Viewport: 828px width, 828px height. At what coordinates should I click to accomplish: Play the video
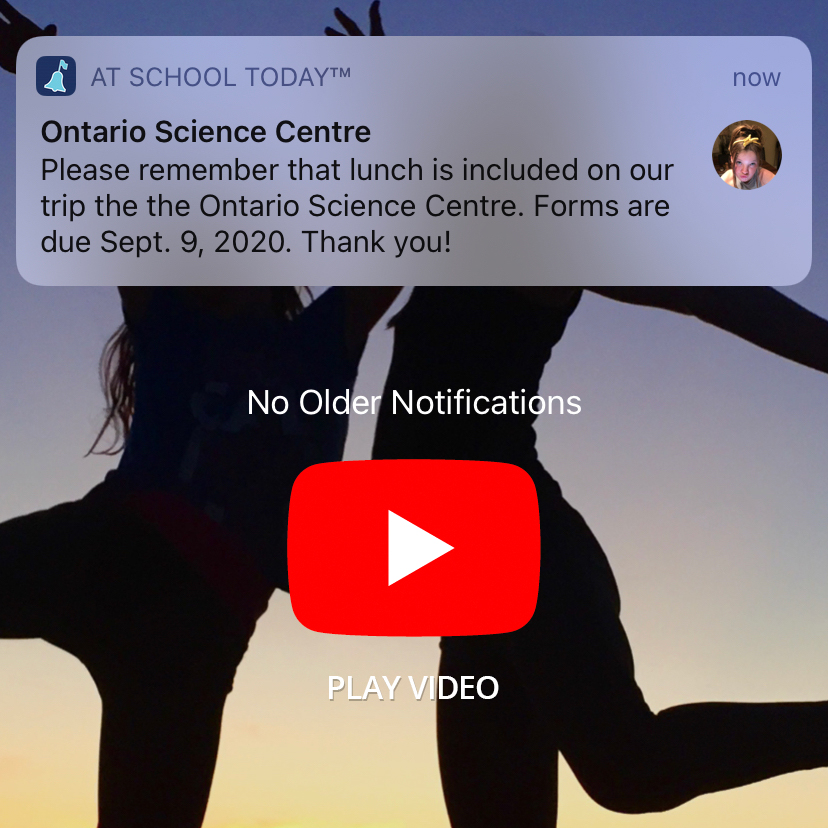click(x=414, y=548)
